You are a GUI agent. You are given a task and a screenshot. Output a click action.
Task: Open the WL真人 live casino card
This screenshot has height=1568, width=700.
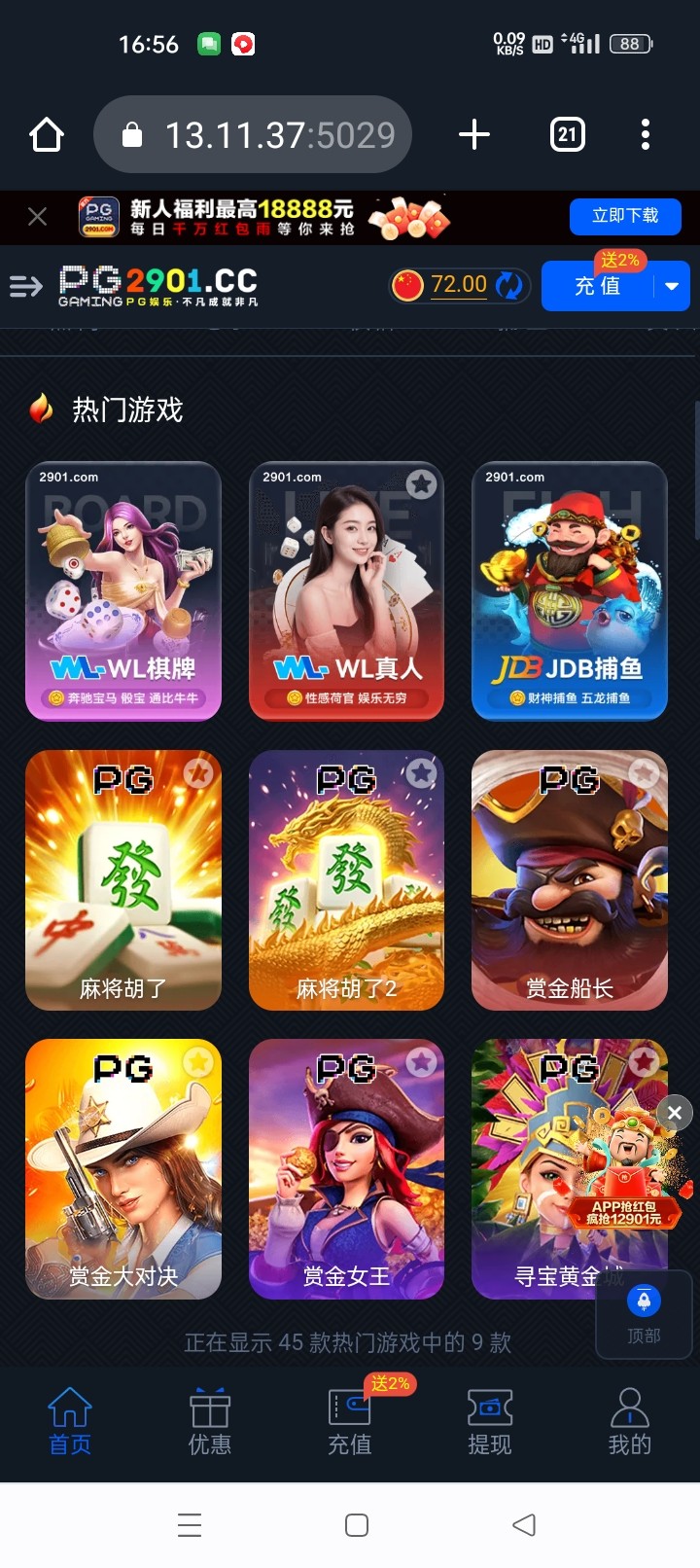(346, 590)
